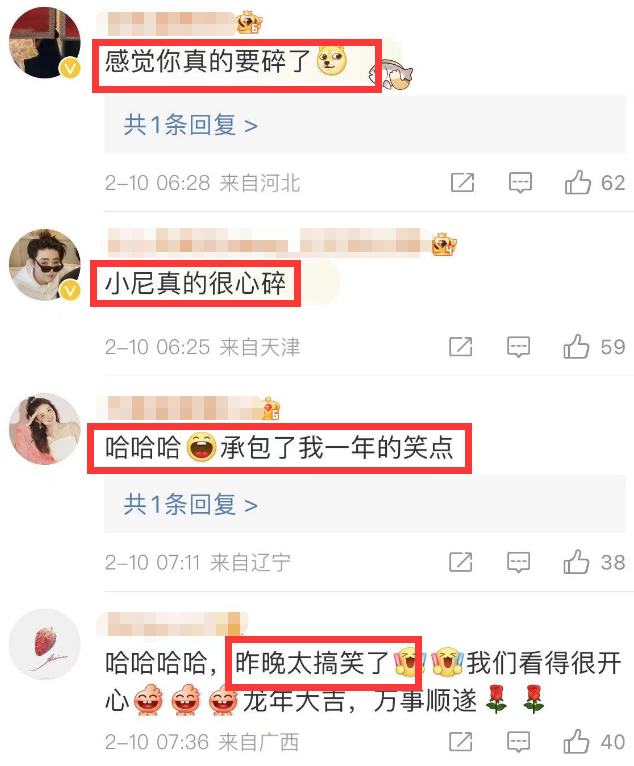Screen dimensions: 634x766
Task: Reply to the '小尼真的很心碎' comment
Action: [x=520, y=347]
